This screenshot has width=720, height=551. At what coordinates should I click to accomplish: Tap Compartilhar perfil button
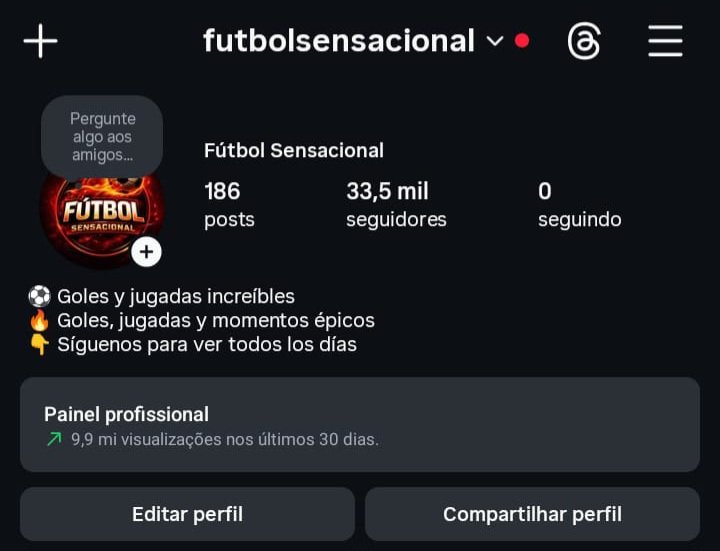(x=532, y=514)
